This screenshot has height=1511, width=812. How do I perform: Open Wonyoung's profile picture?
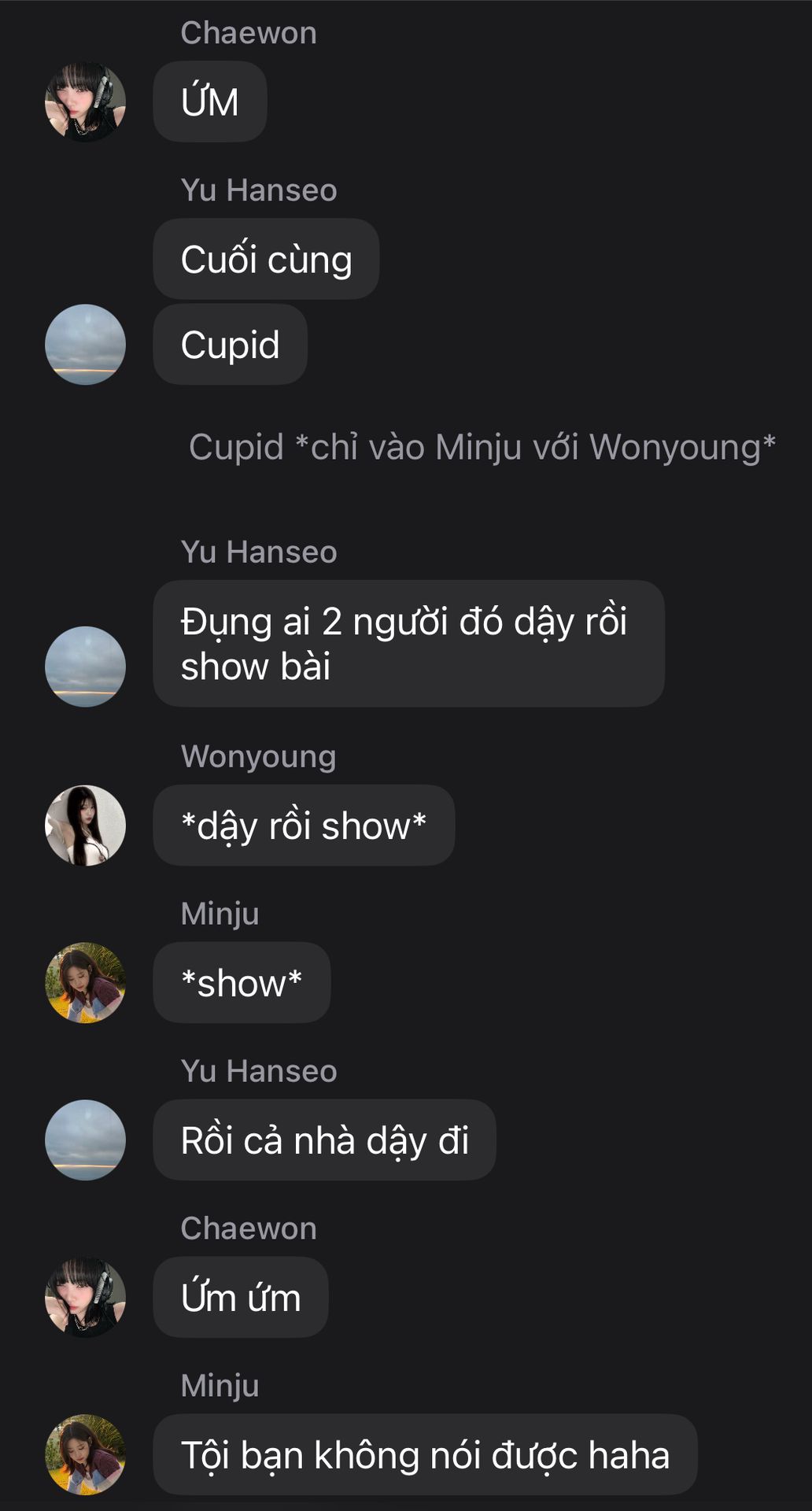pyautogui.click(x=85, y=826)
